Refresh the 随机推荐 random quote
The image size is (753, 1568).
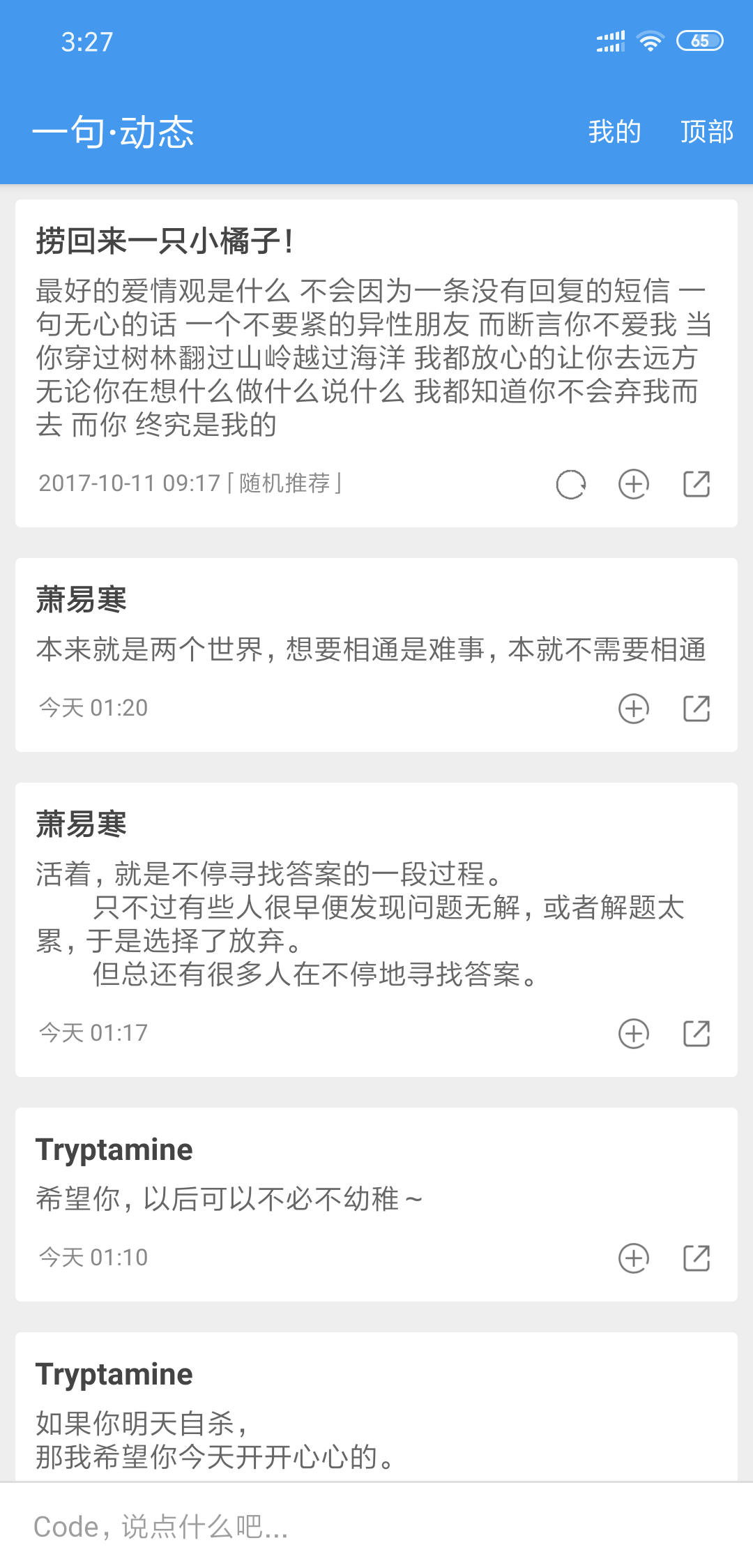(571, 484)
